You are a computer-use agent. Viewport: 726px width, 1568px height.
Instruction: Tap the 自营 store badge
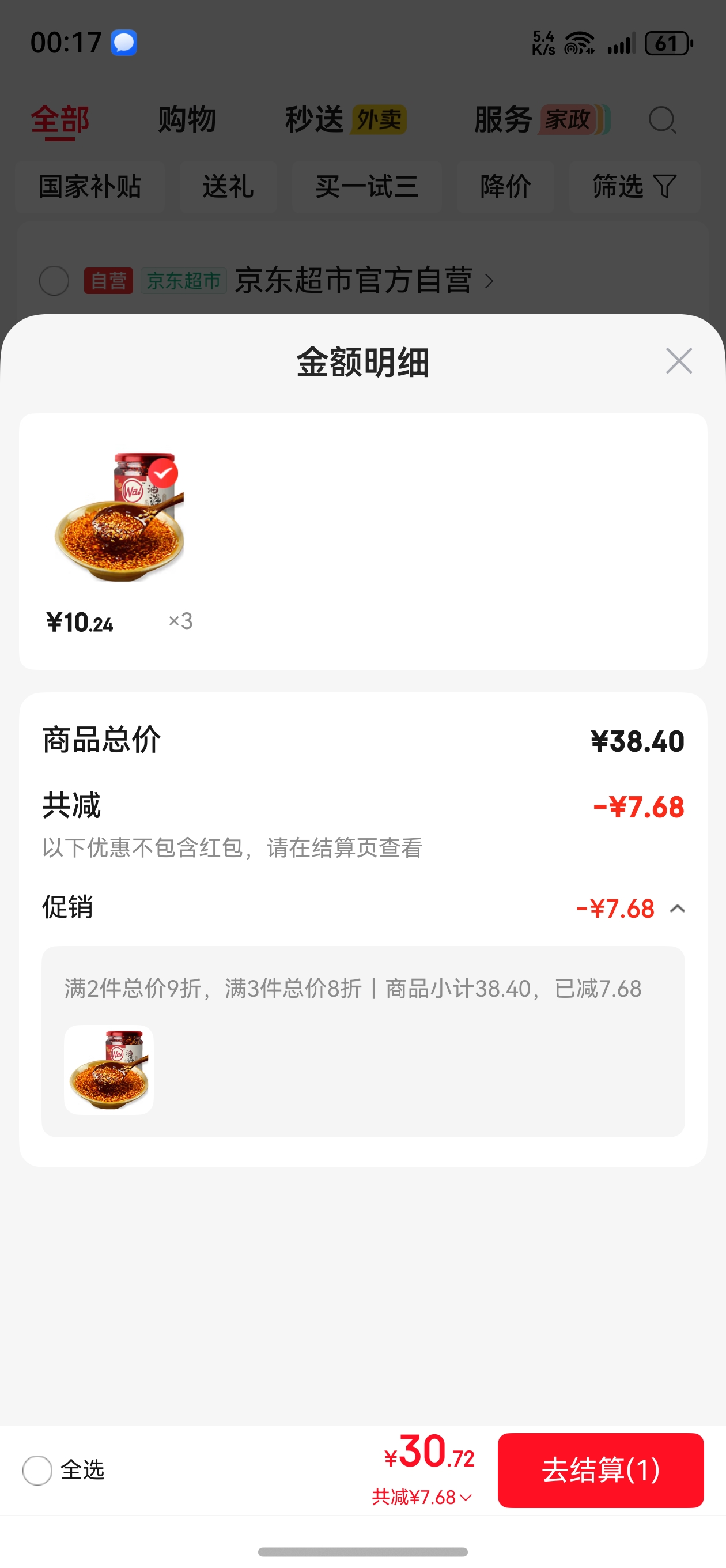(x=109, y=281)
